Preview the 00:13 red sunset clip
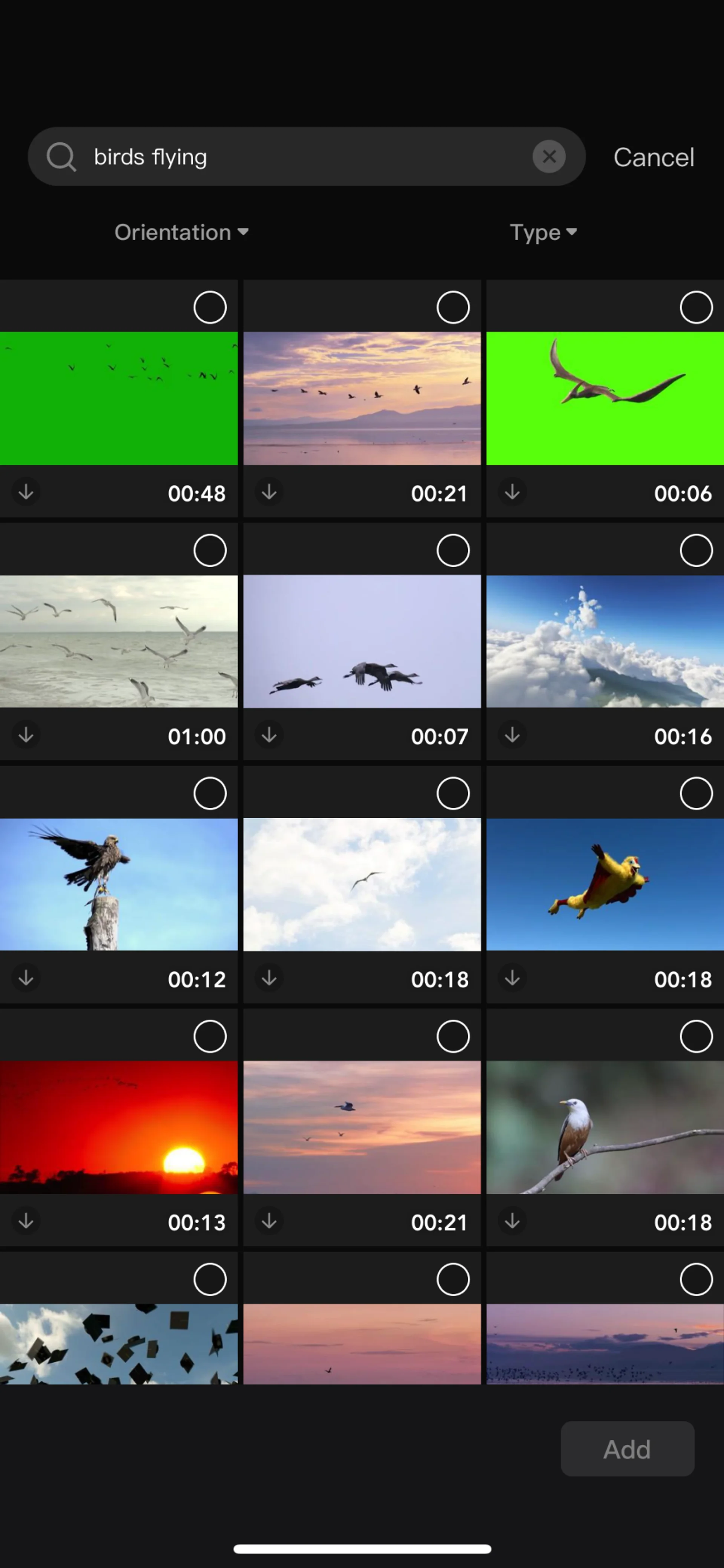Screen dimensions: 724x1568 coord(119,1127)
